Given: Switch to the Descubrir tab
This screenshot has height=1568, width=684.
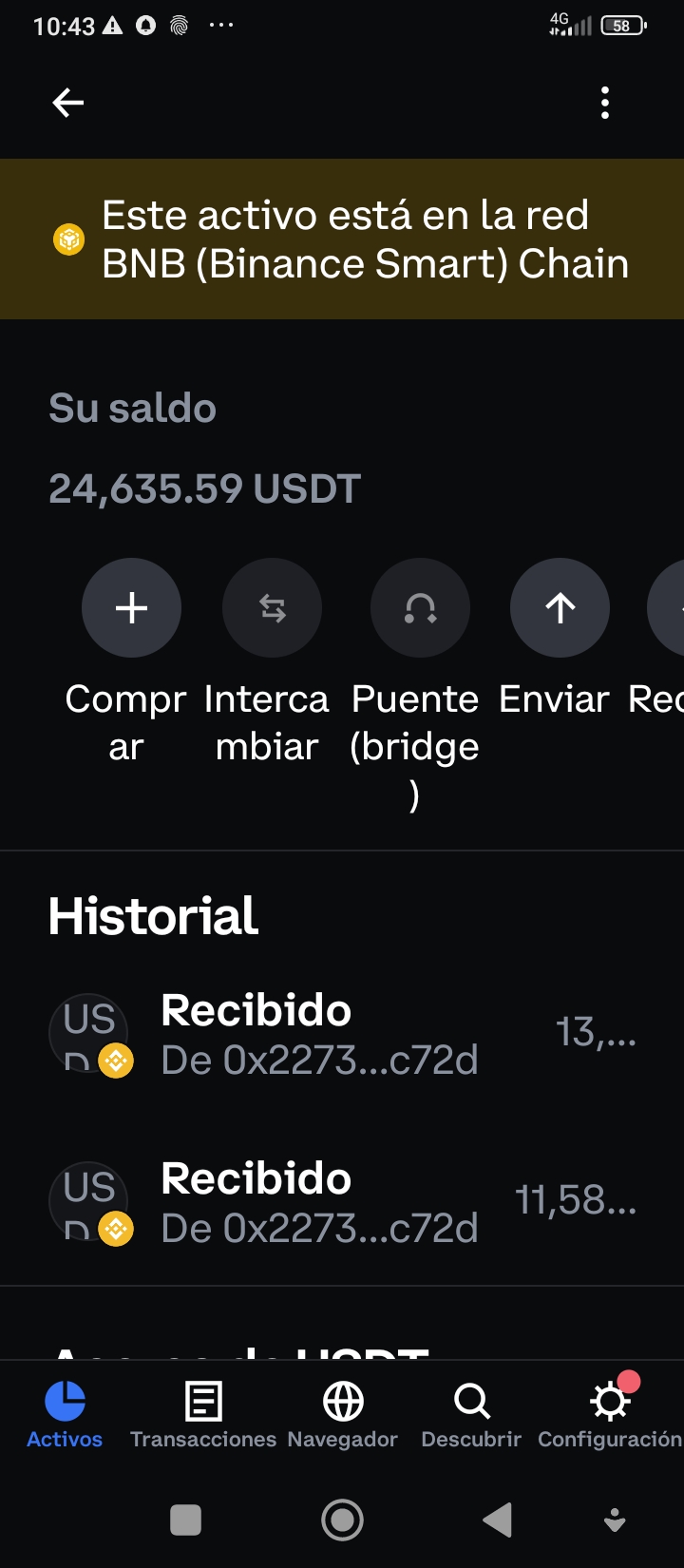Looking at the screenshot, I should pos(471,1416).
